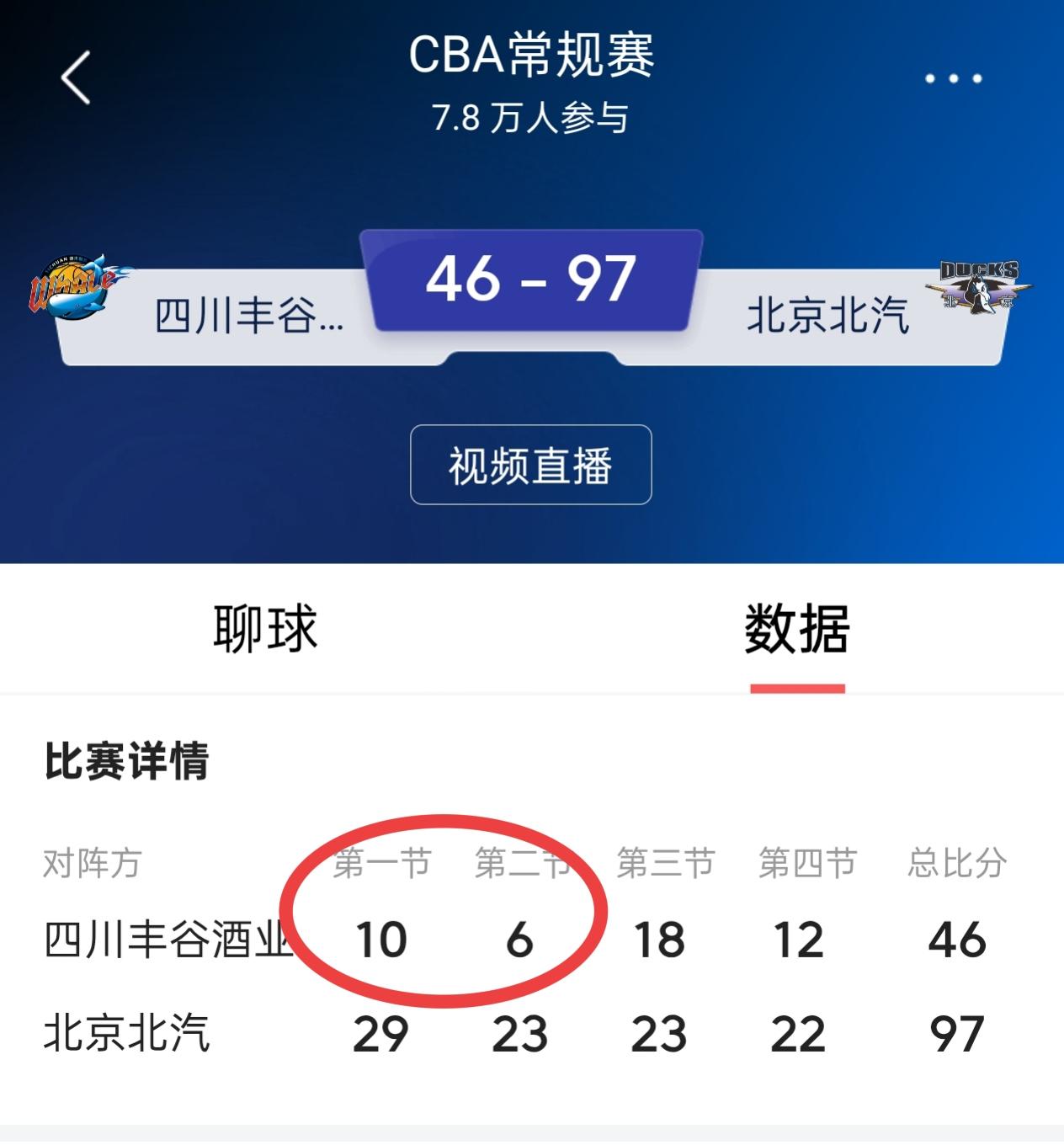Click the CBA常规赛 title
This screenshot has height=1145, width=1064.
pyautogui.click(x=532, y=57)
